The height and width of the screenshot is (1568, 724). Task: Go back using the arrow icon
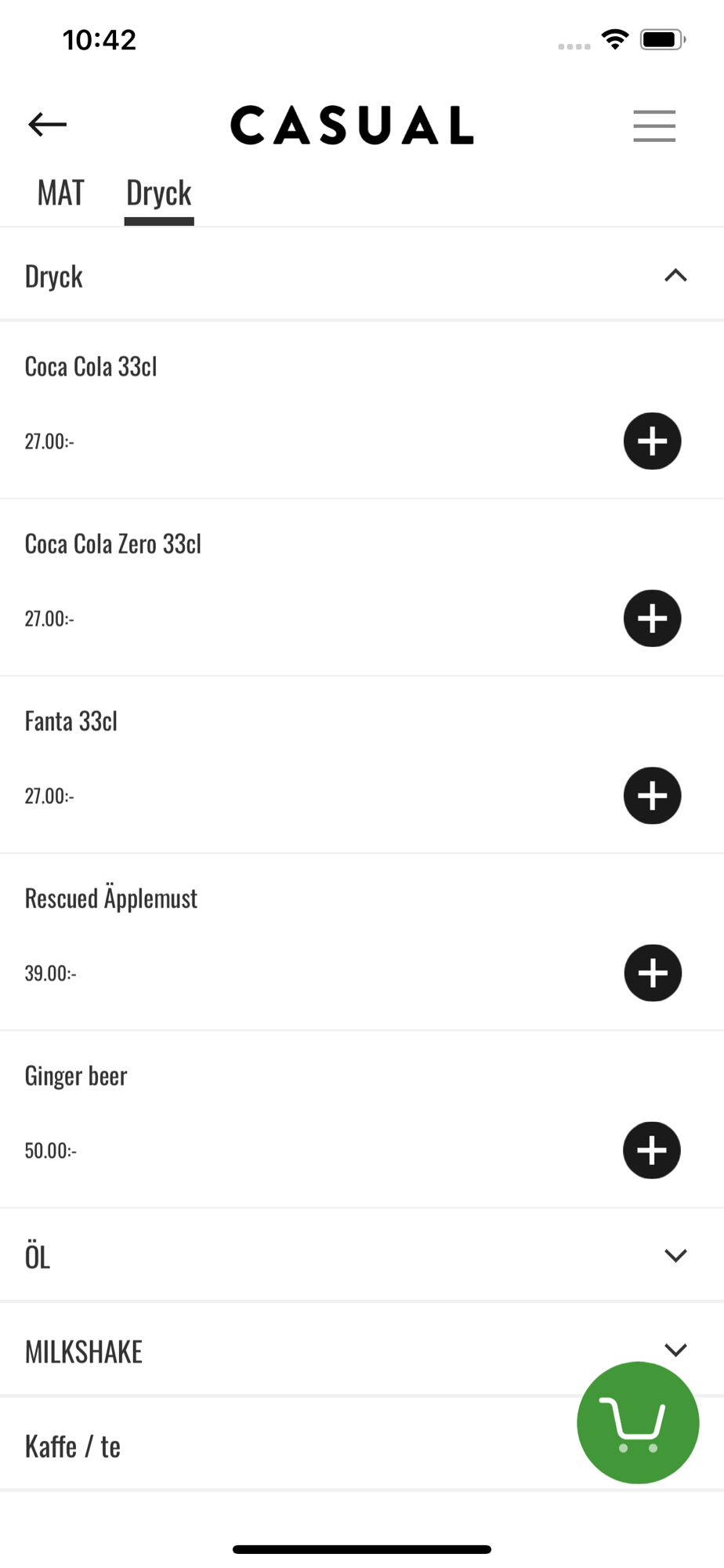tap(48, 125)
